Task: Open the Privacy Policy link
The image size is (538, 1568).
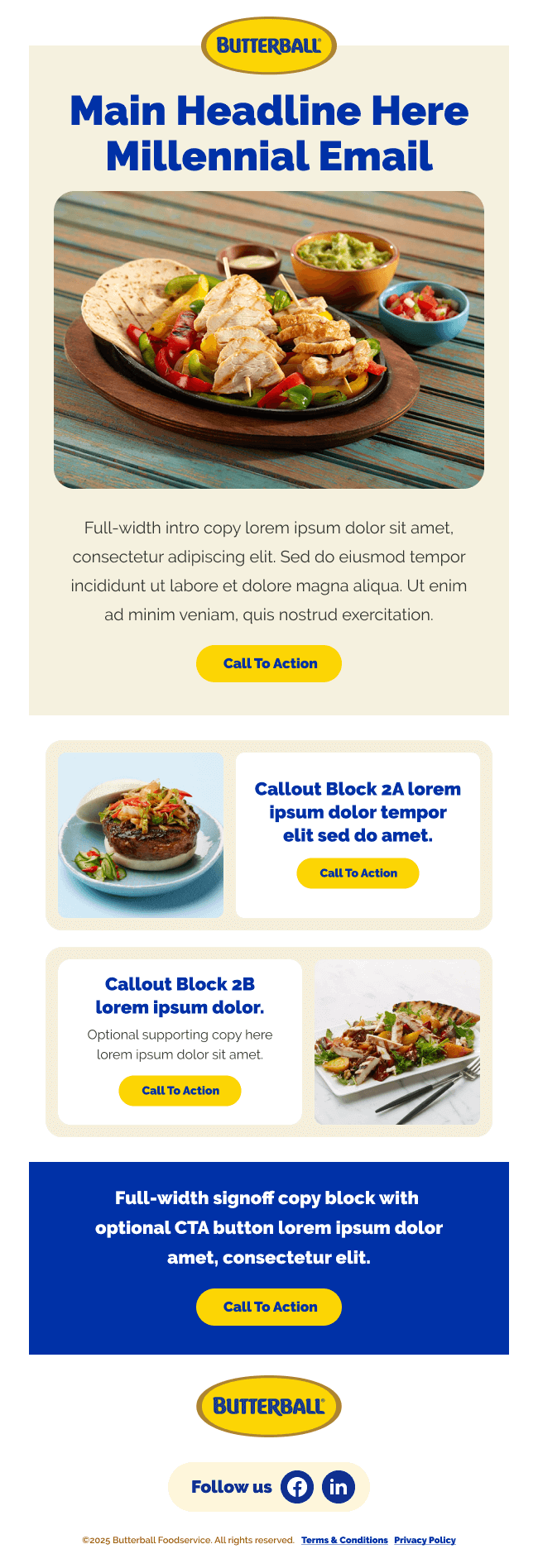Action: click(x=425, y=1540)
